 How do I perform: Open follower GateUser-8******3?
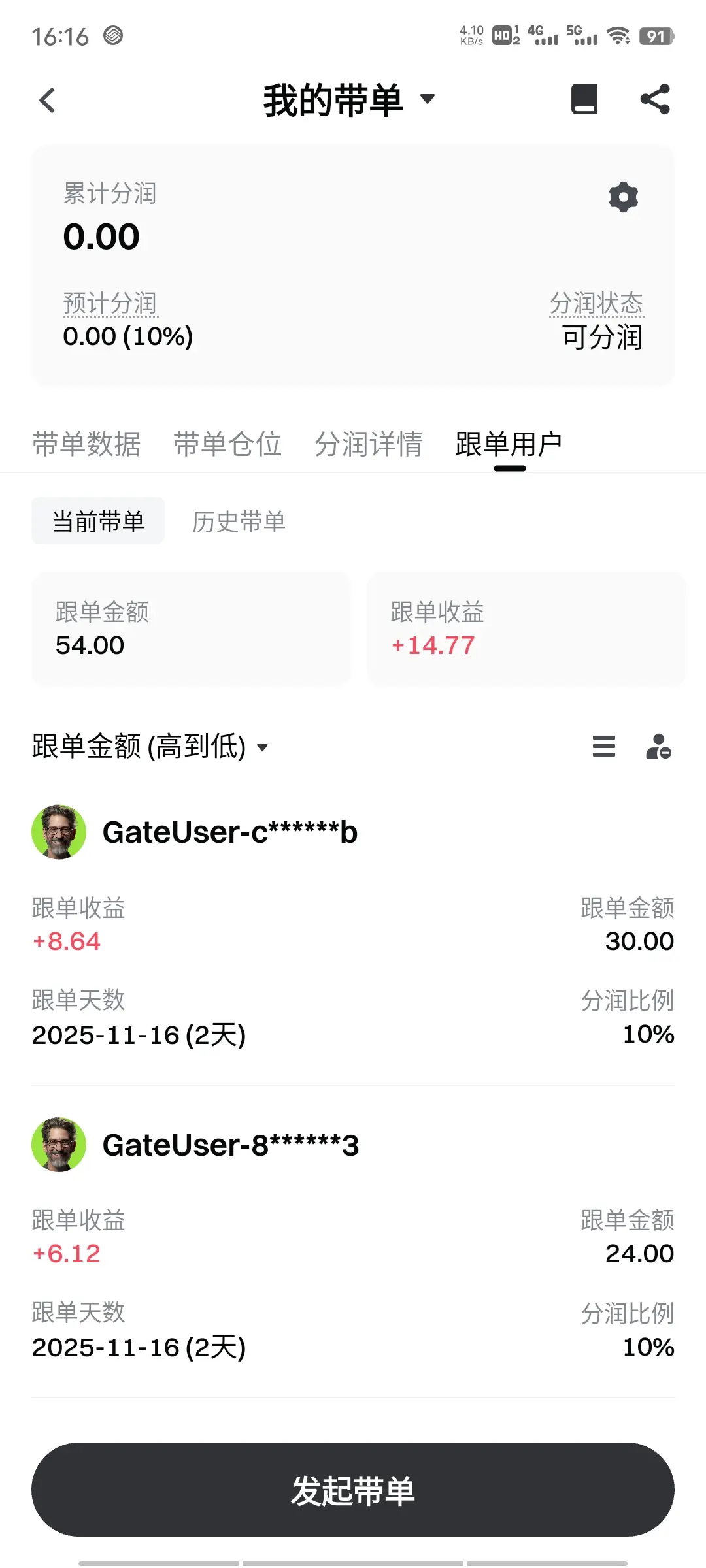coord(195,1145)
